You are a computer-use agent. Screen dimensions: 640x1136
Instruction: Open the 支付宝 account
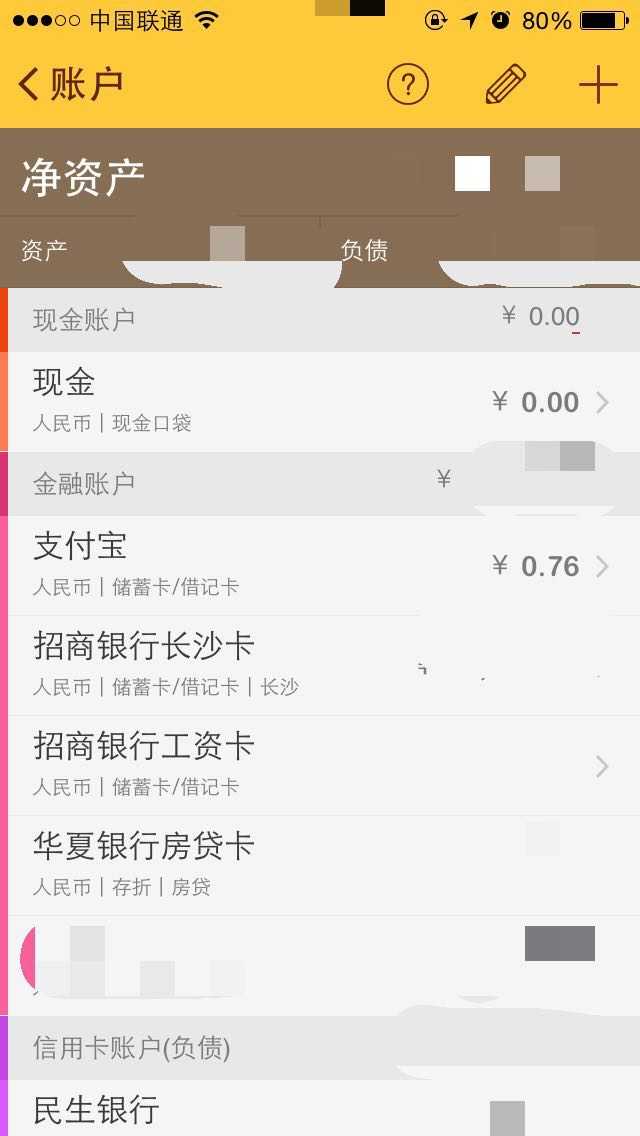(x=324, y=566)
